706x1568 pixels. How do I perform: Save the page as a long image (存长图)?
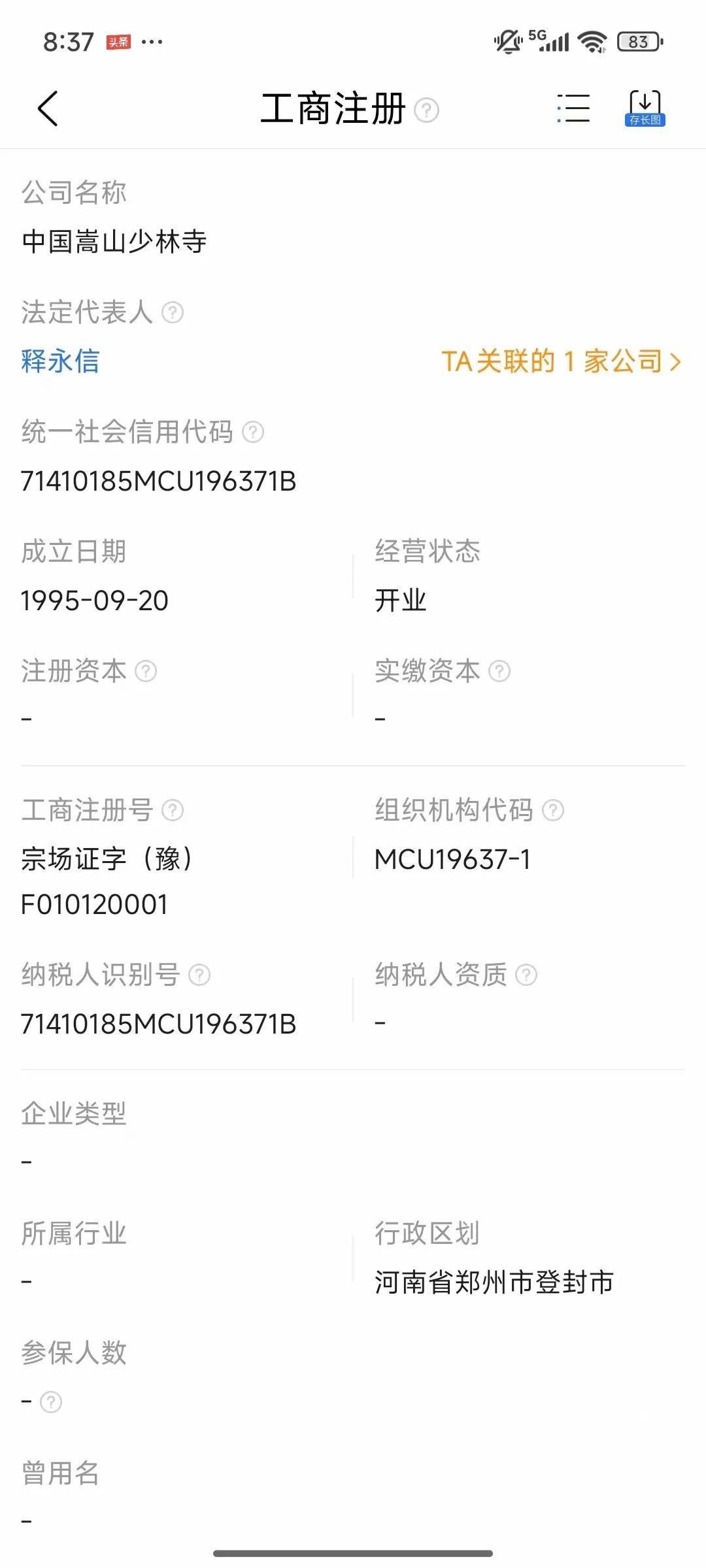[x=645, y=108]
